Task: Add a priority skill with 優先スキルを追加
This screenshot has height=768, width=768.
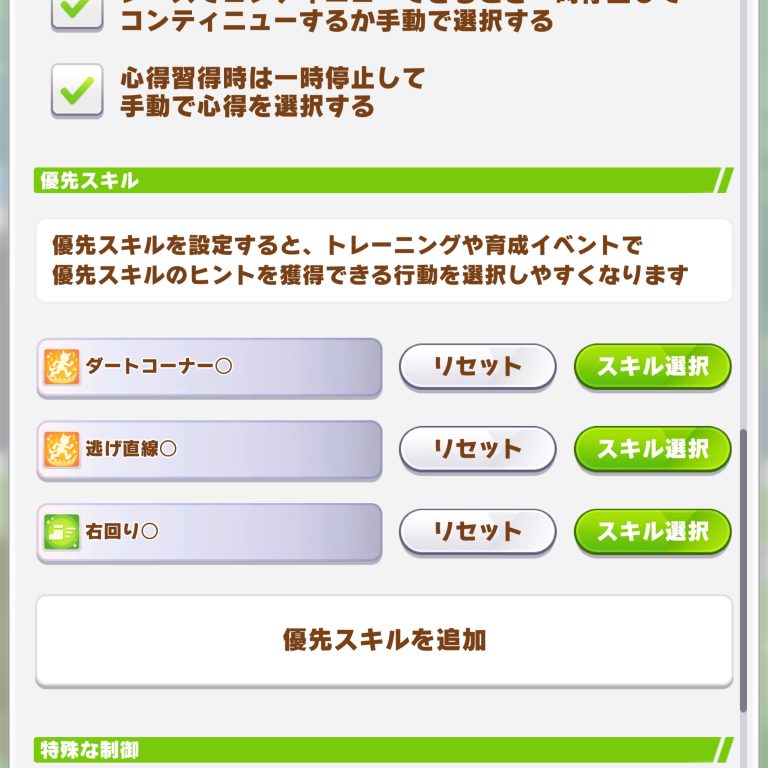Action: [x=384, y=640]
